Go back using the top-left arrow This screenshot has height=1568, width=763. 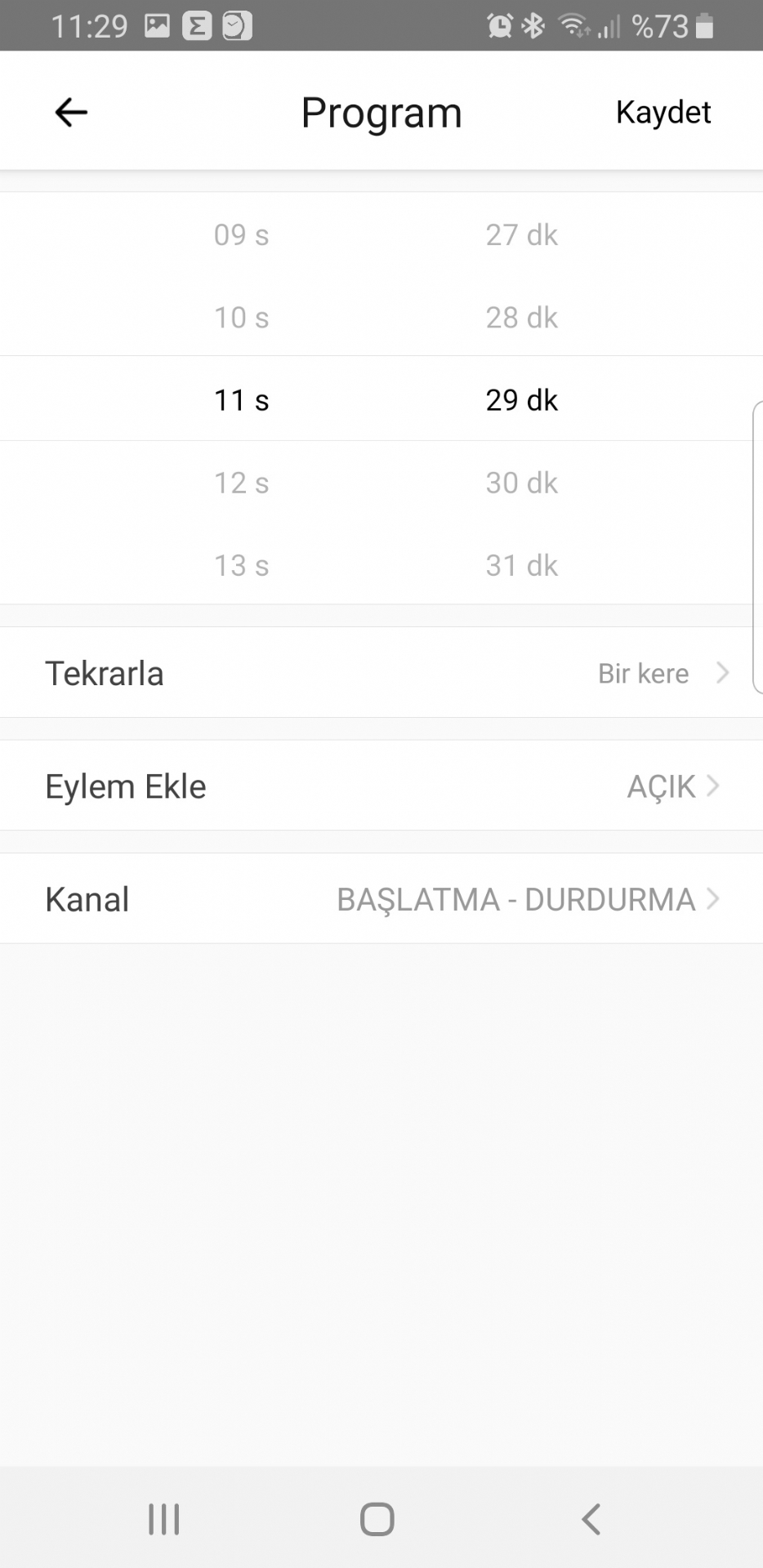(71, 112)
